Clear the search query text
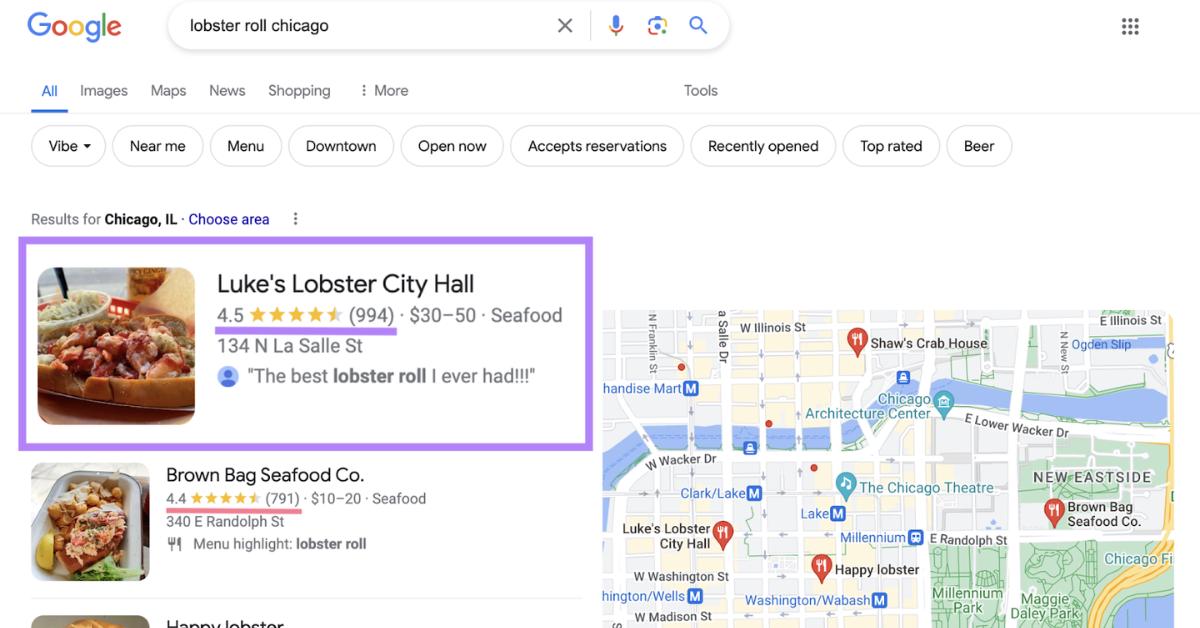The width and height of the screenshot is (1200, 628). (565, 26)
